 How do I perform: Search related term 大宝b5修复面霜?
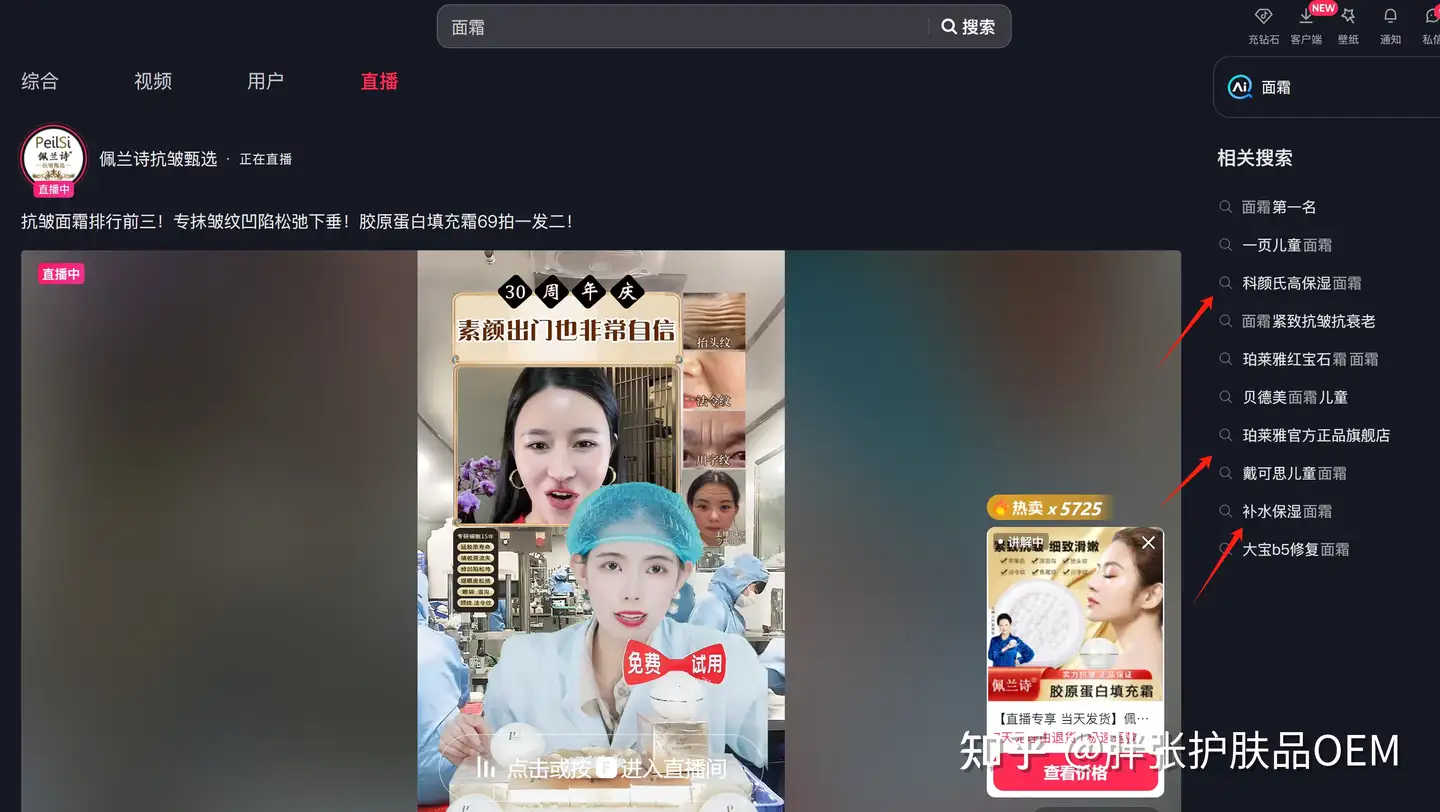click(1295, 549)
